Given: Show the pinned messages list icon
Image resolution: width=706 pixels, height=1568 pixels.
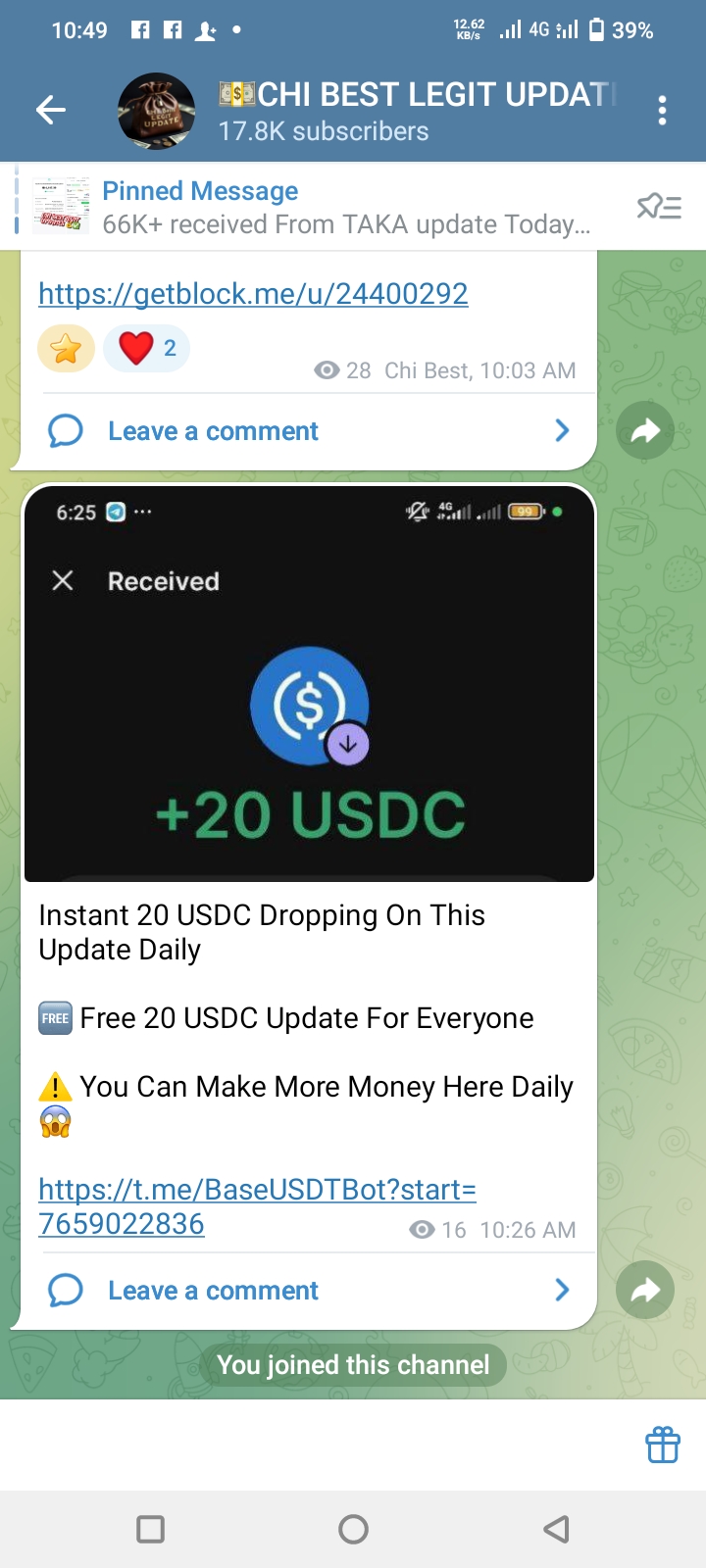Looking at the screenshot, I should click(x=659, y=207).
